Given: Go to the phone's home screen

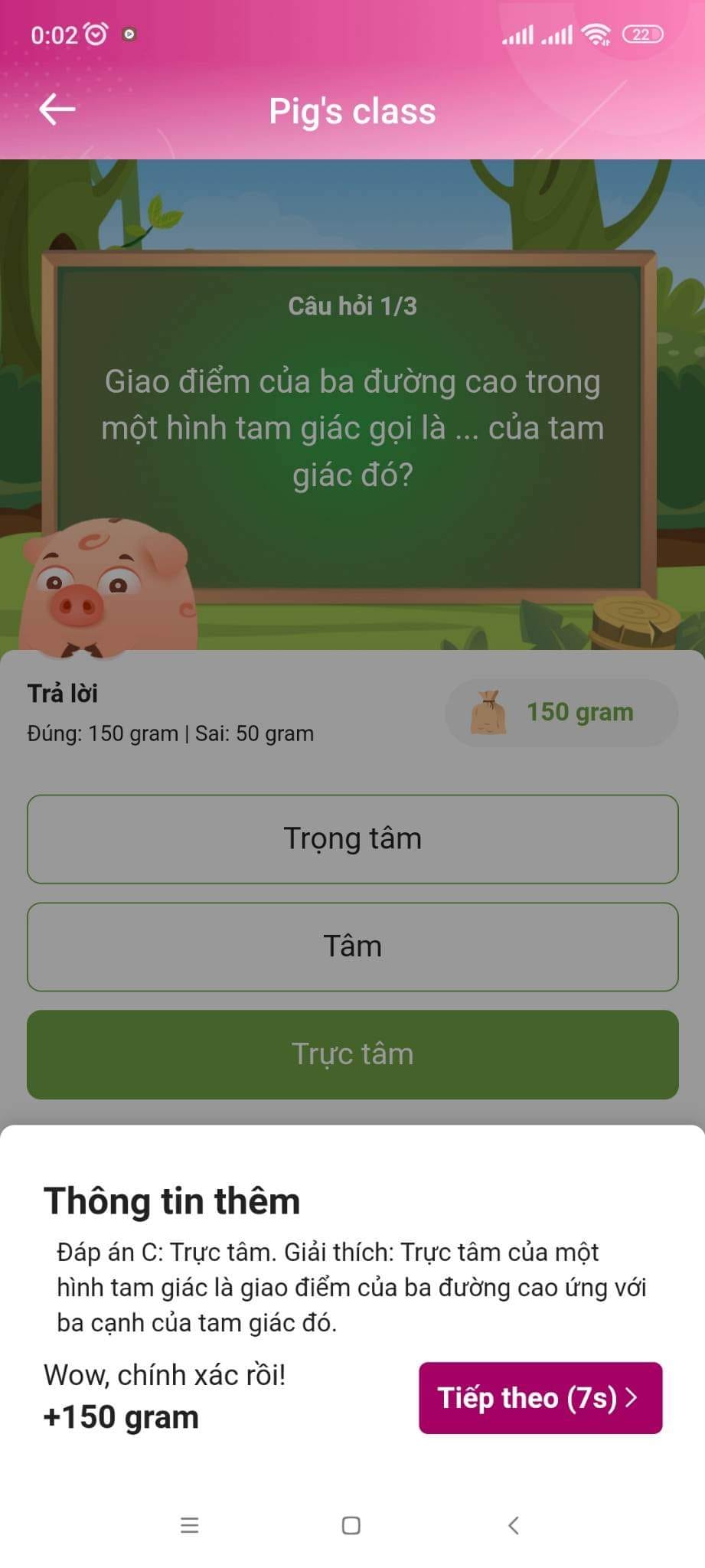Looking at the screenshot, I should [x=351, y=1525].
